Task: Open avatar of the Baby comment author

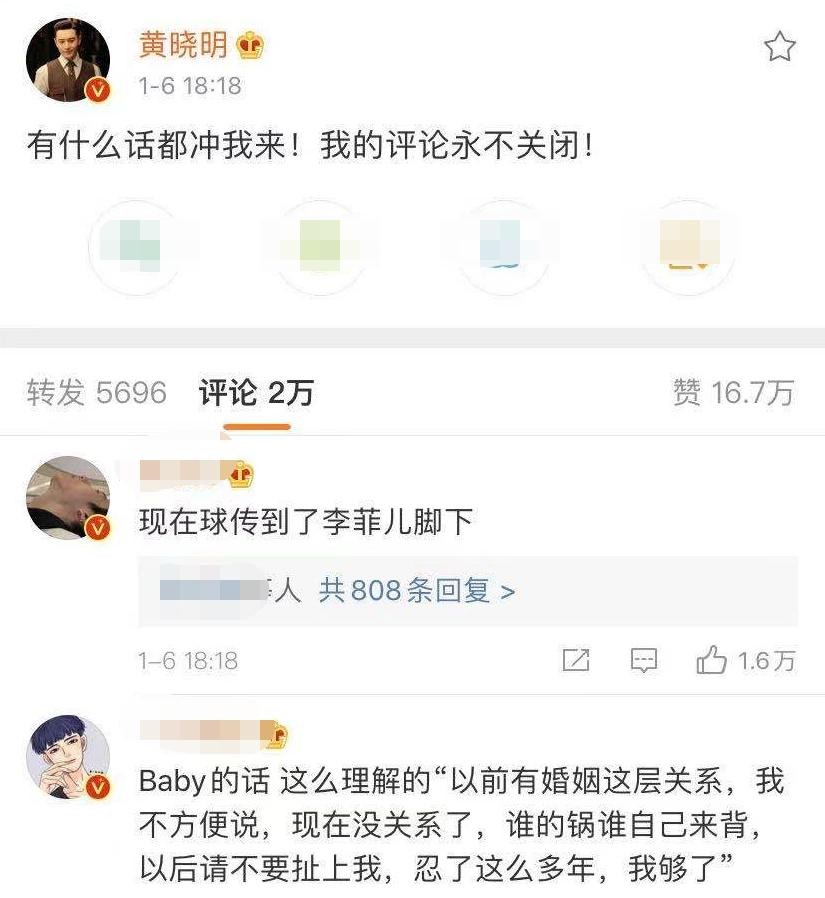Action: [67, 758]
